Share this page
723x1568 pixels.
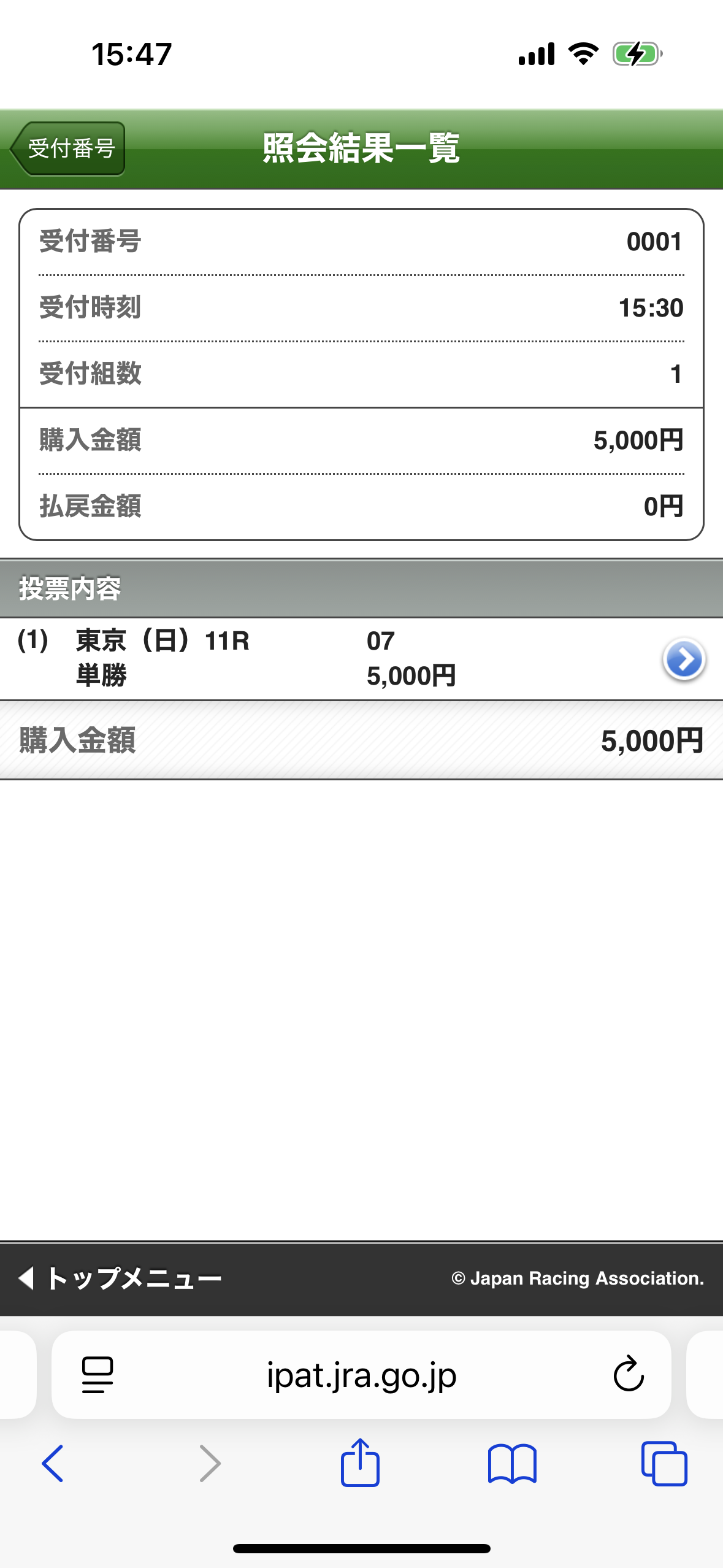click(x=360, y=1463)
